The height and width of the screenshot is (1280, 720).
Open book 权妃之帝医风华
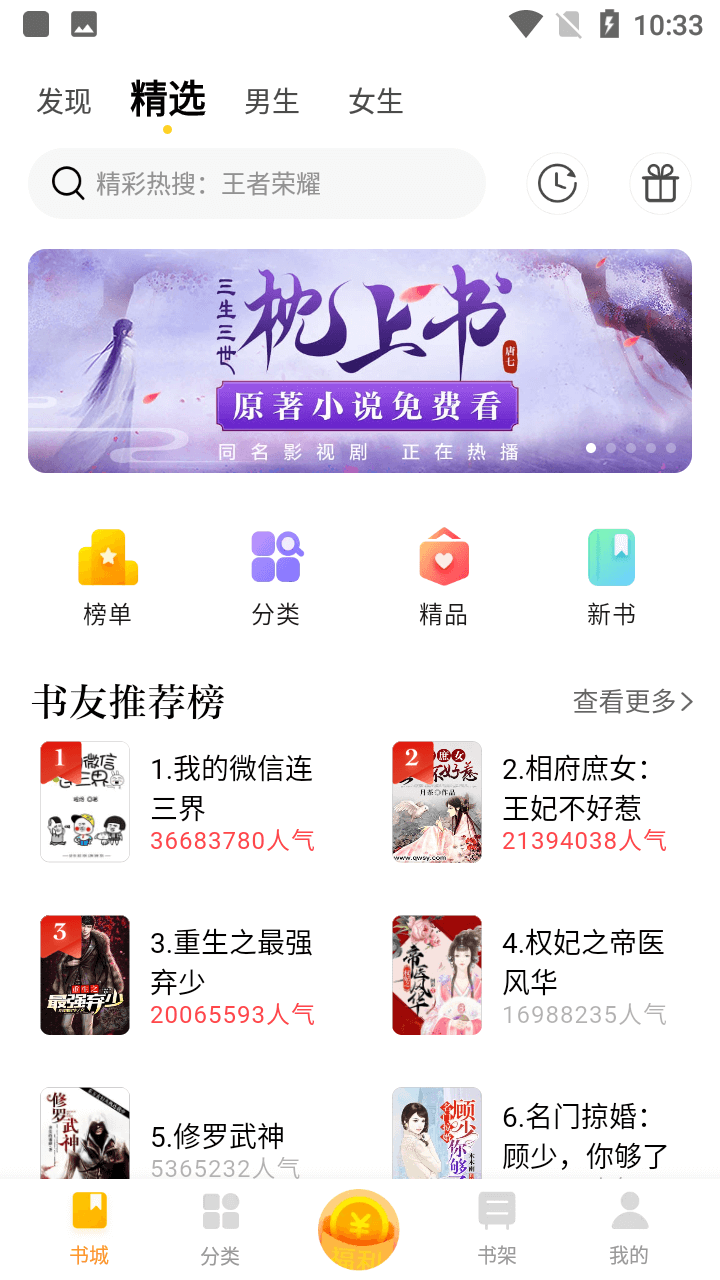[x=530, y=975]
